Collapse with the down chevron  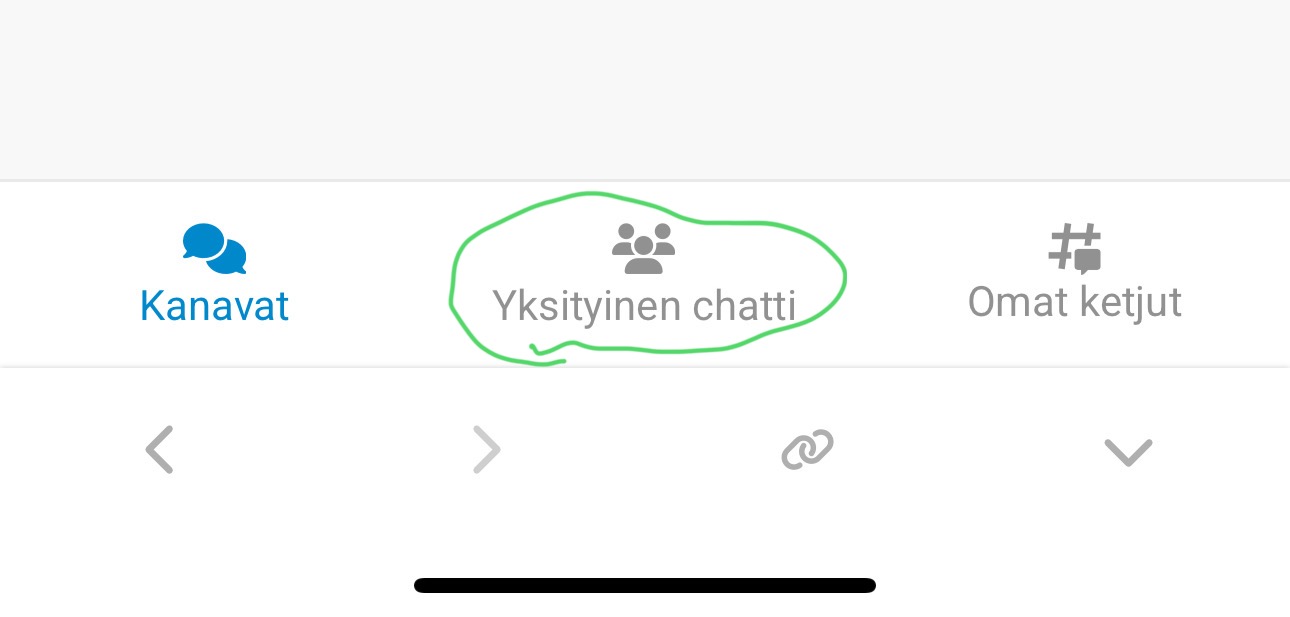coord(1128,452)
